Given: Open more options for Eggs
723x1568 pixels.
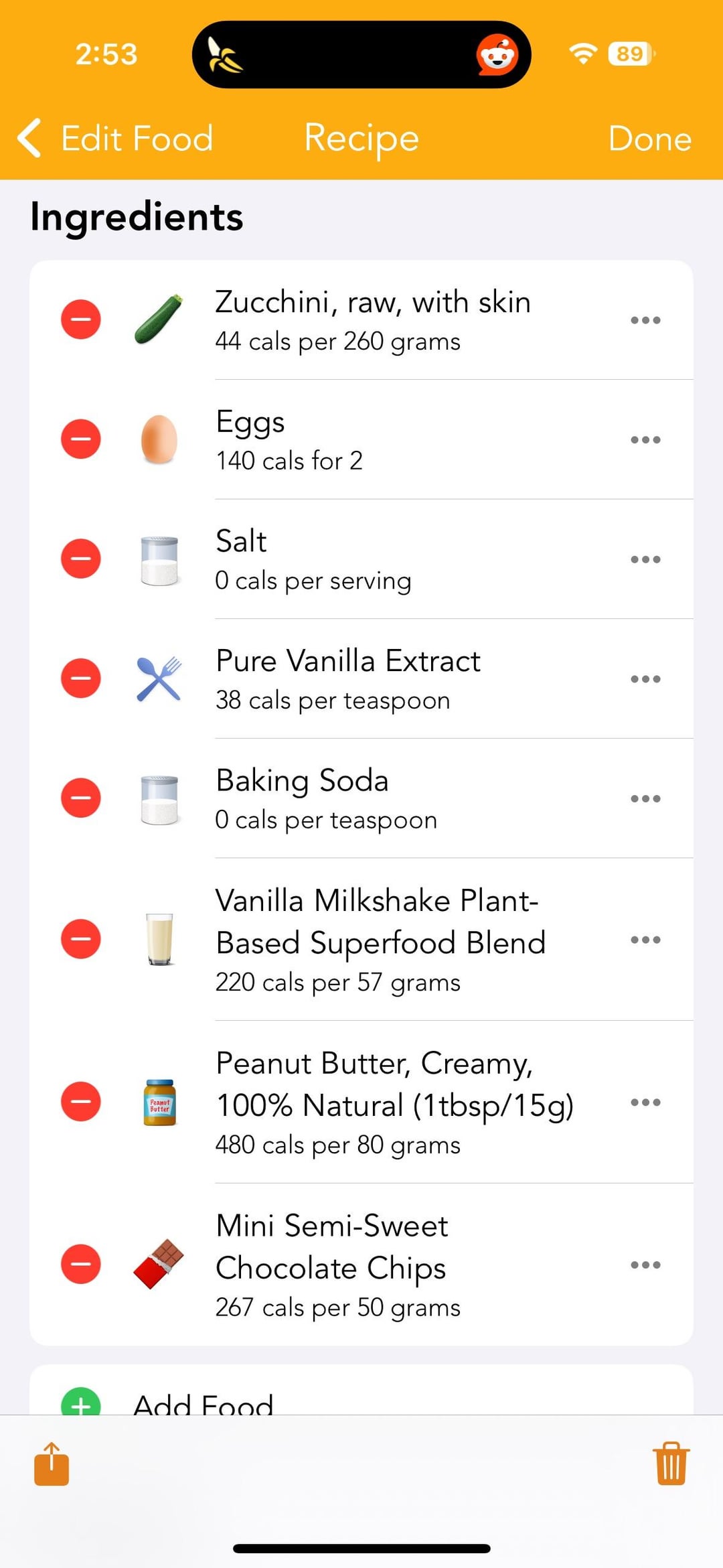Looking at the screenshot, I should click(645, 440).
